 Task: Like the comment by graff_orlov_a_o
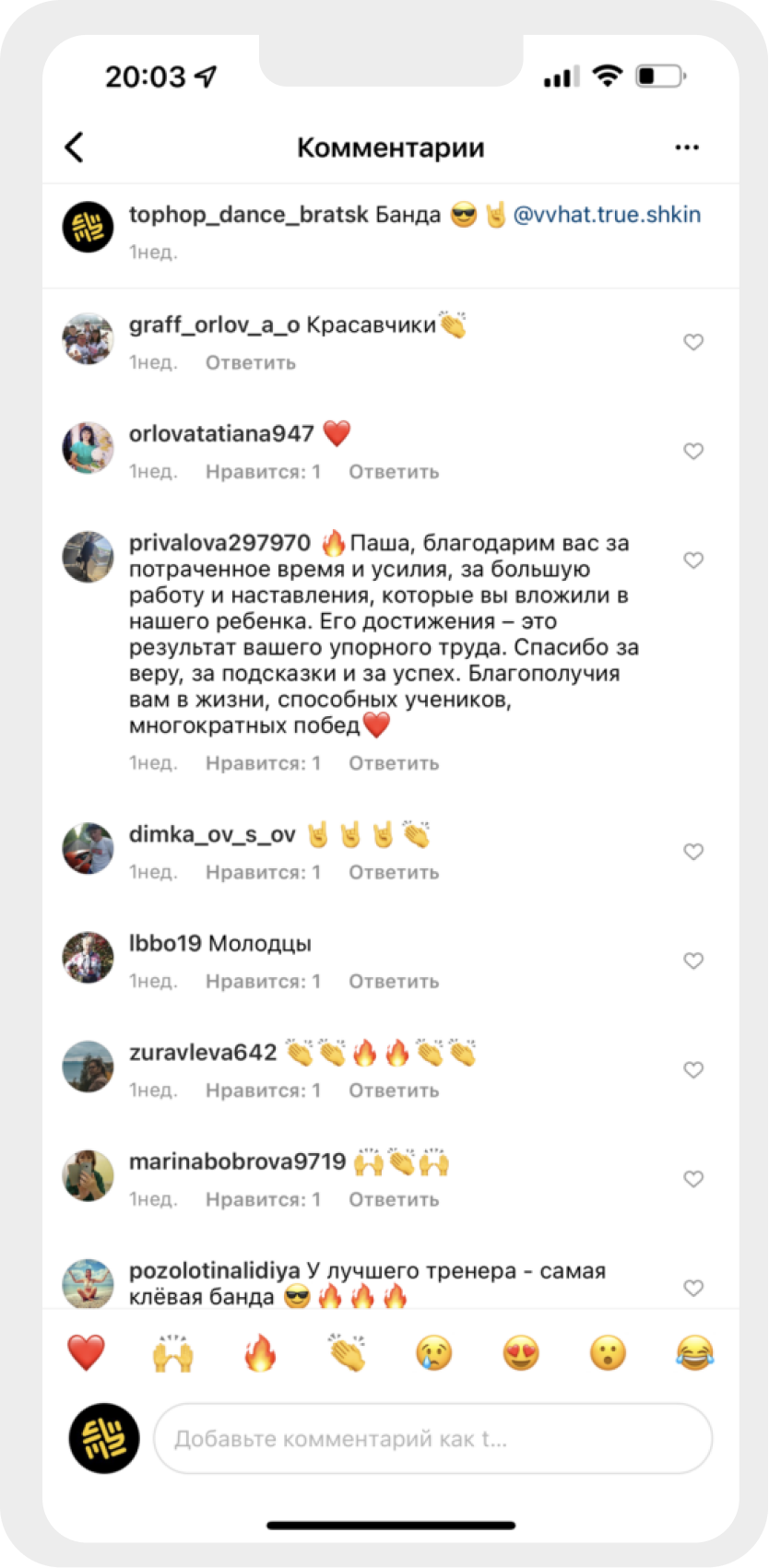point(693,343)
